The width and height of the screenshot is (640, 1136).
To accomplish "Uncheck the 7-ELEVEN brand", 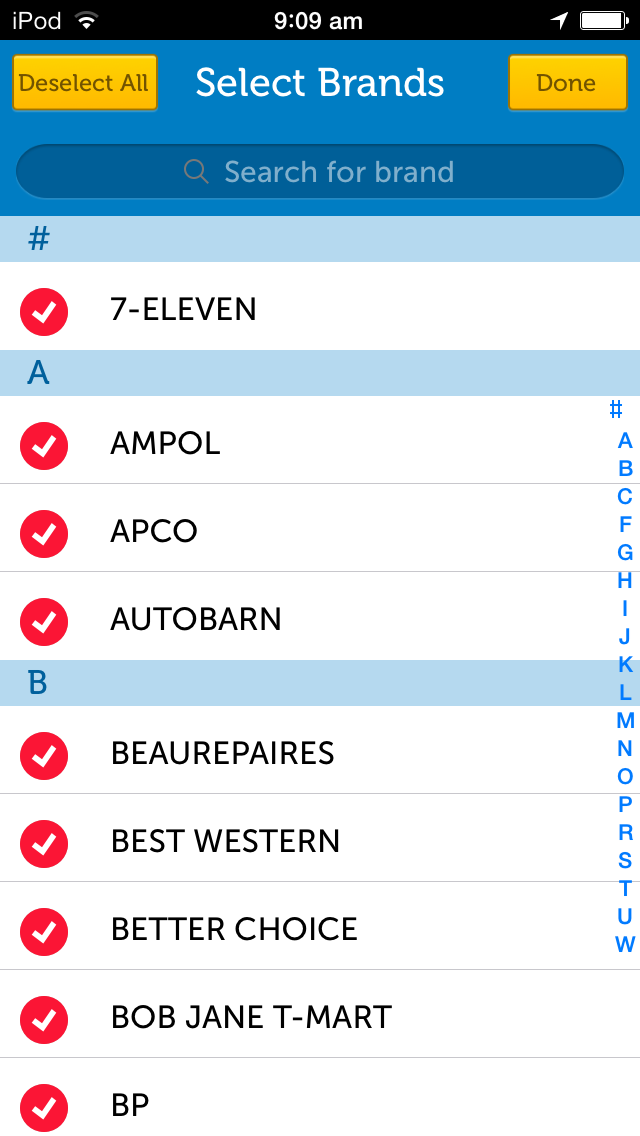I will pos(44,311).
